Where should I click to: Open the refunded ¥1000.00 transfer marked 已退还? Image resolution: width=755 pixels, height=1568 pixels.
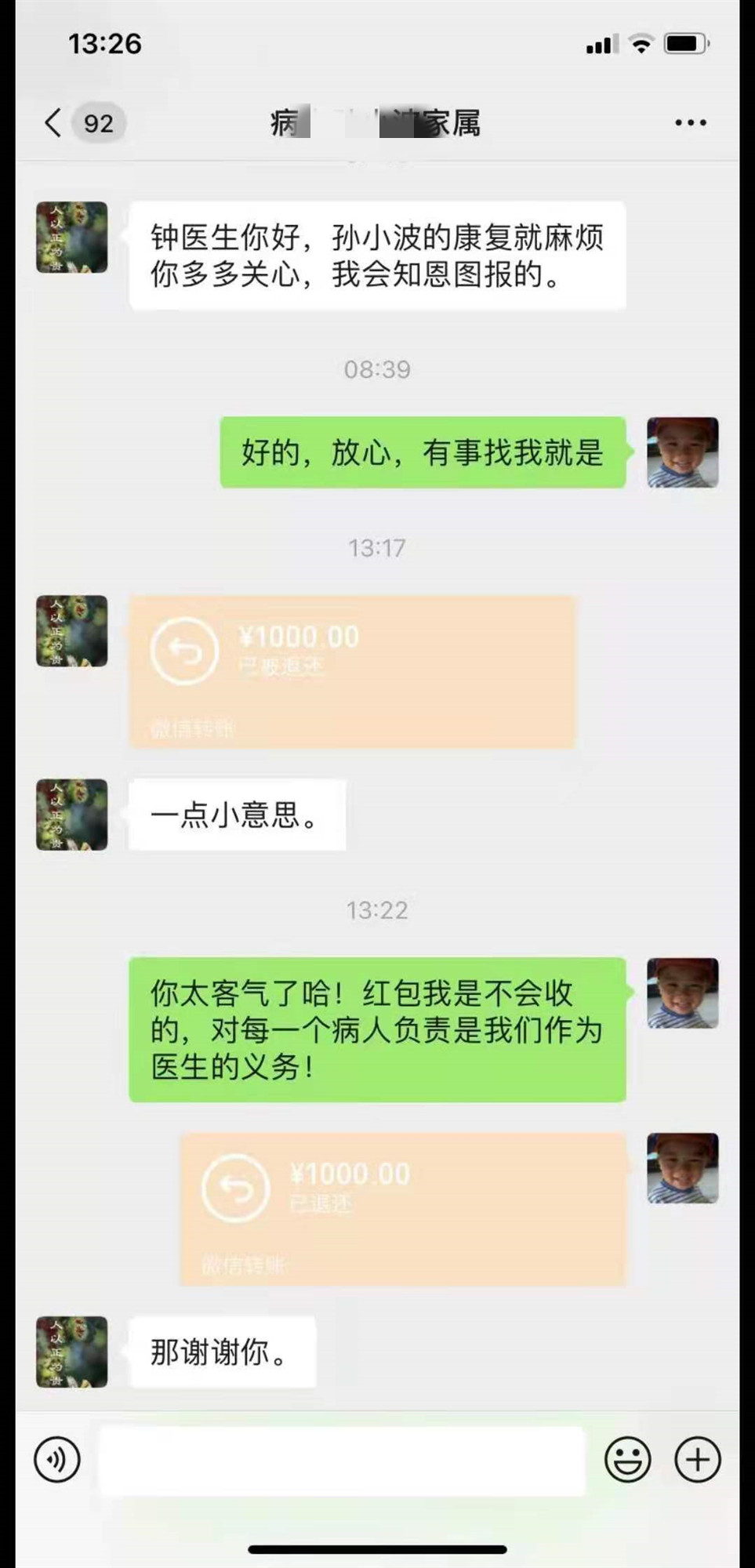[x=403, y=1208]
